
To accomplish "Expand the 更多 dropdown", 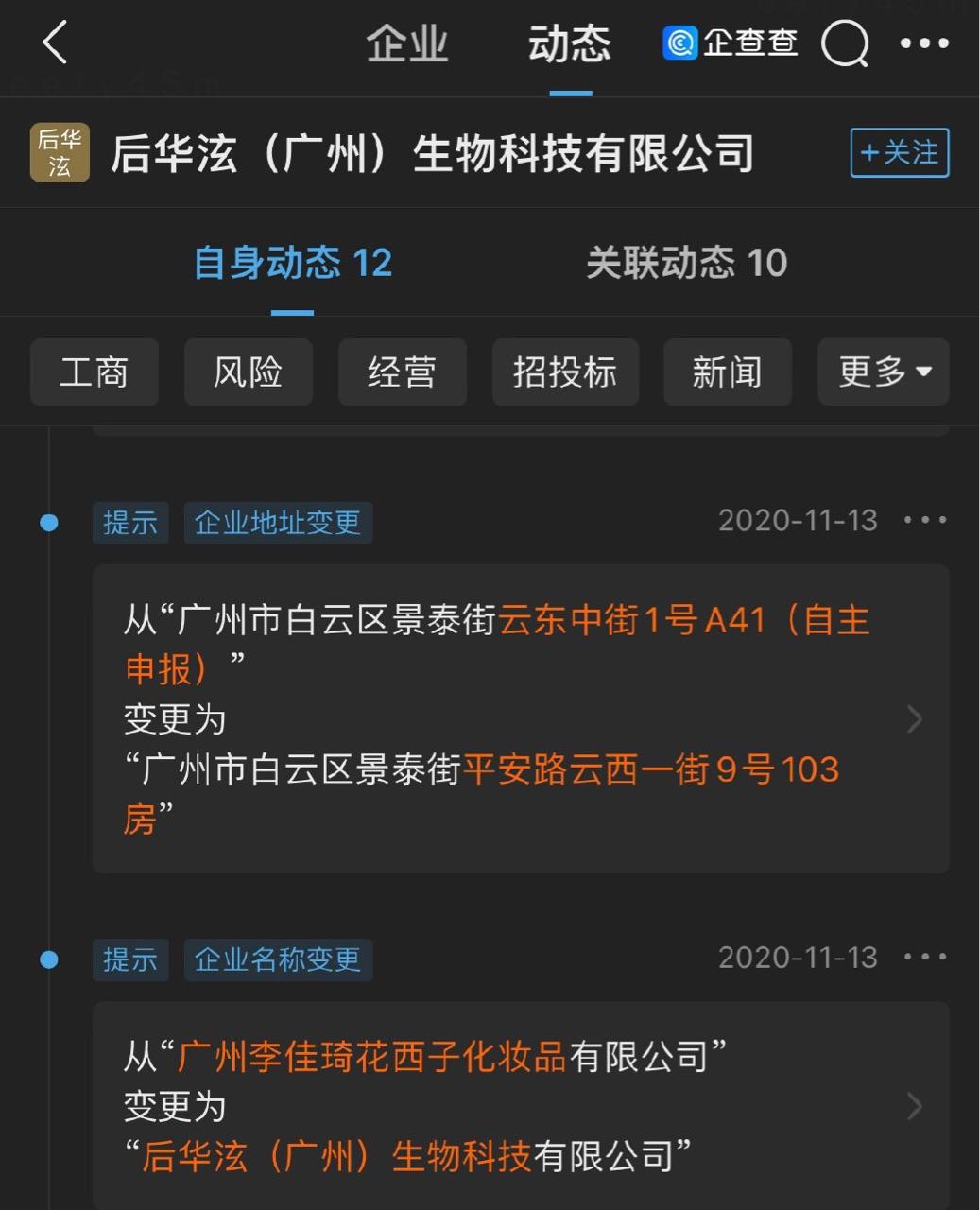I will tap(884, 372).
